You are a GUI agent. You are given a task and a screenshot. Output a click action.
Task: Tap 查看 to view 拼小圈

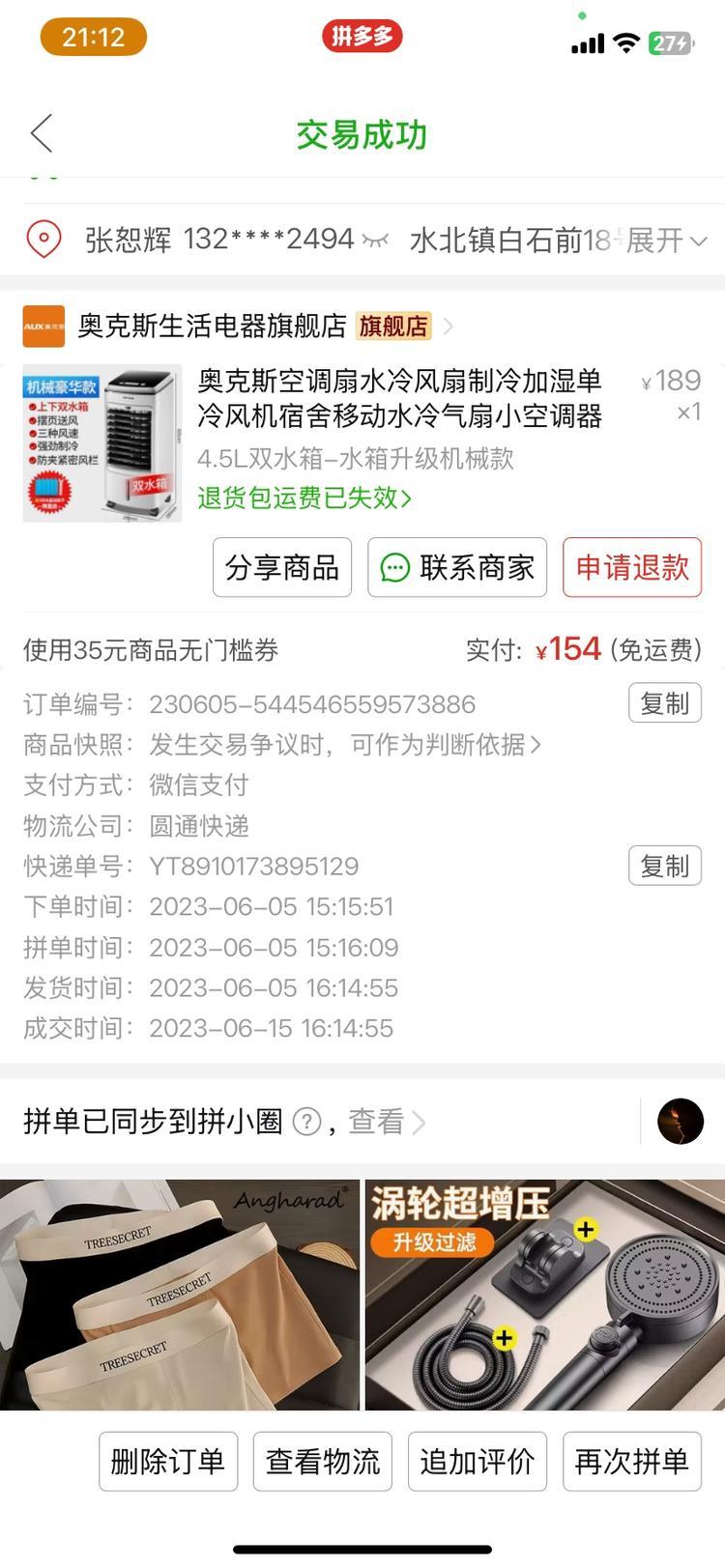click(x=385, y=1122)
